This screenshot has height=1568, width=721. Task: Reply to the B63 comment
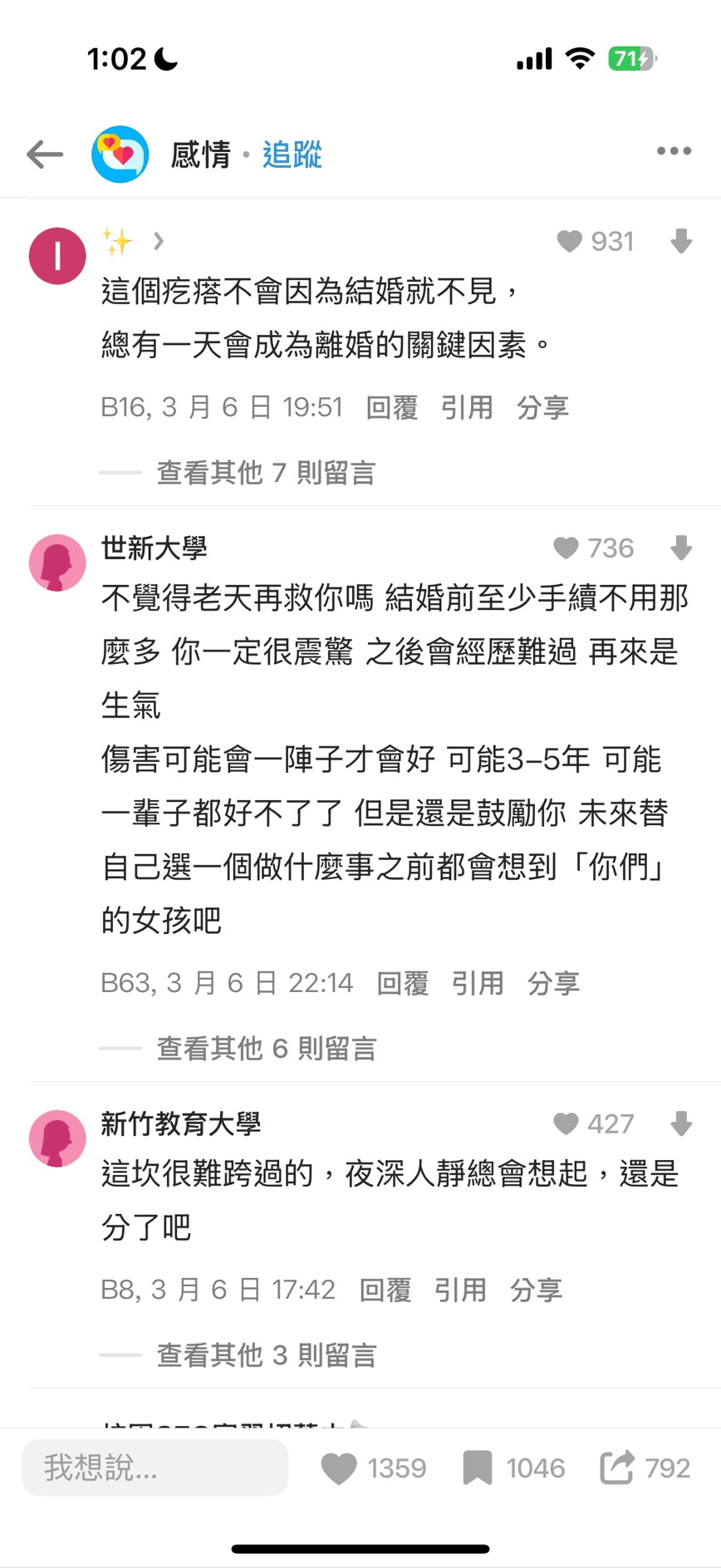pyautogui.click(x=403, y=983)
